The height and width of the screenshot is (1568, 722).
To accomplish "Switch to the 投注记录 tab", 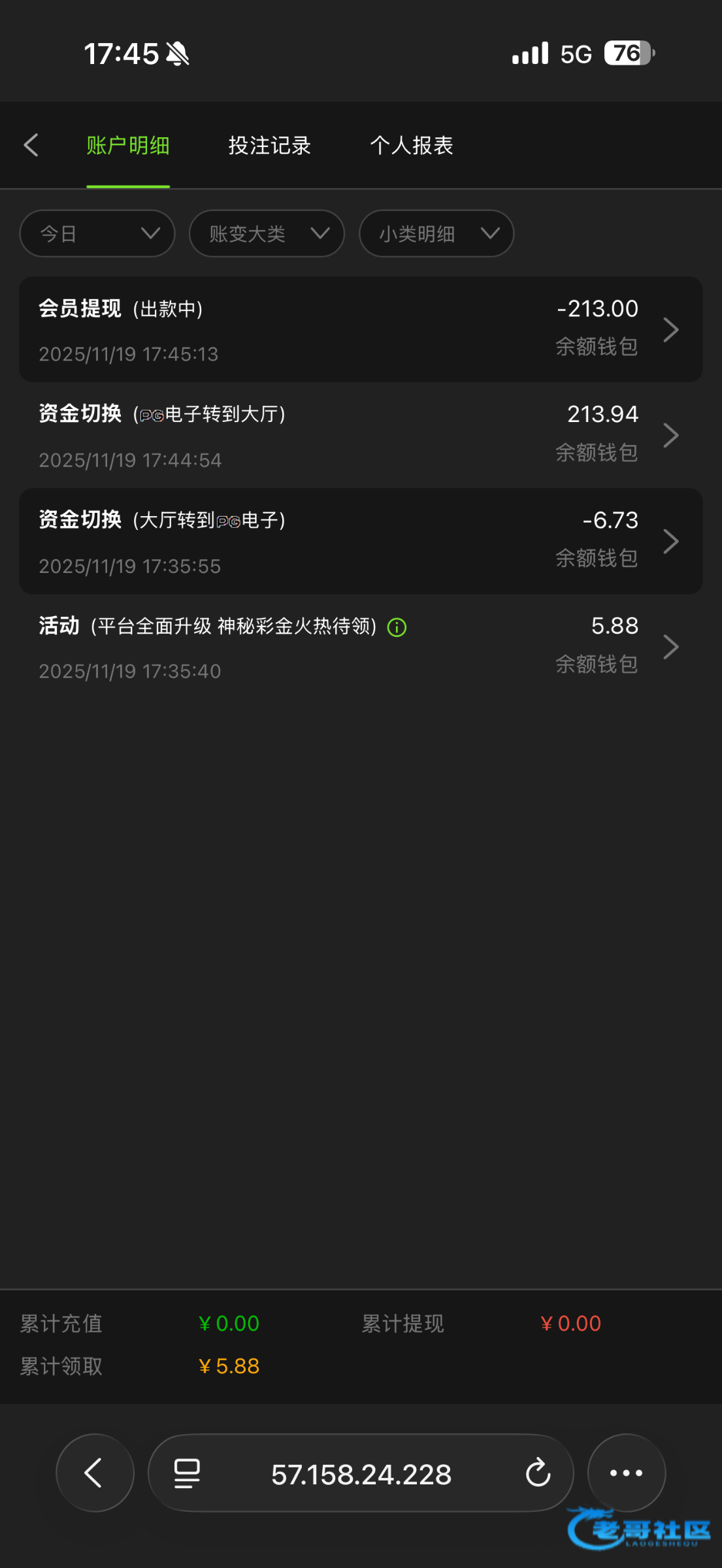I will coord(269,145).
